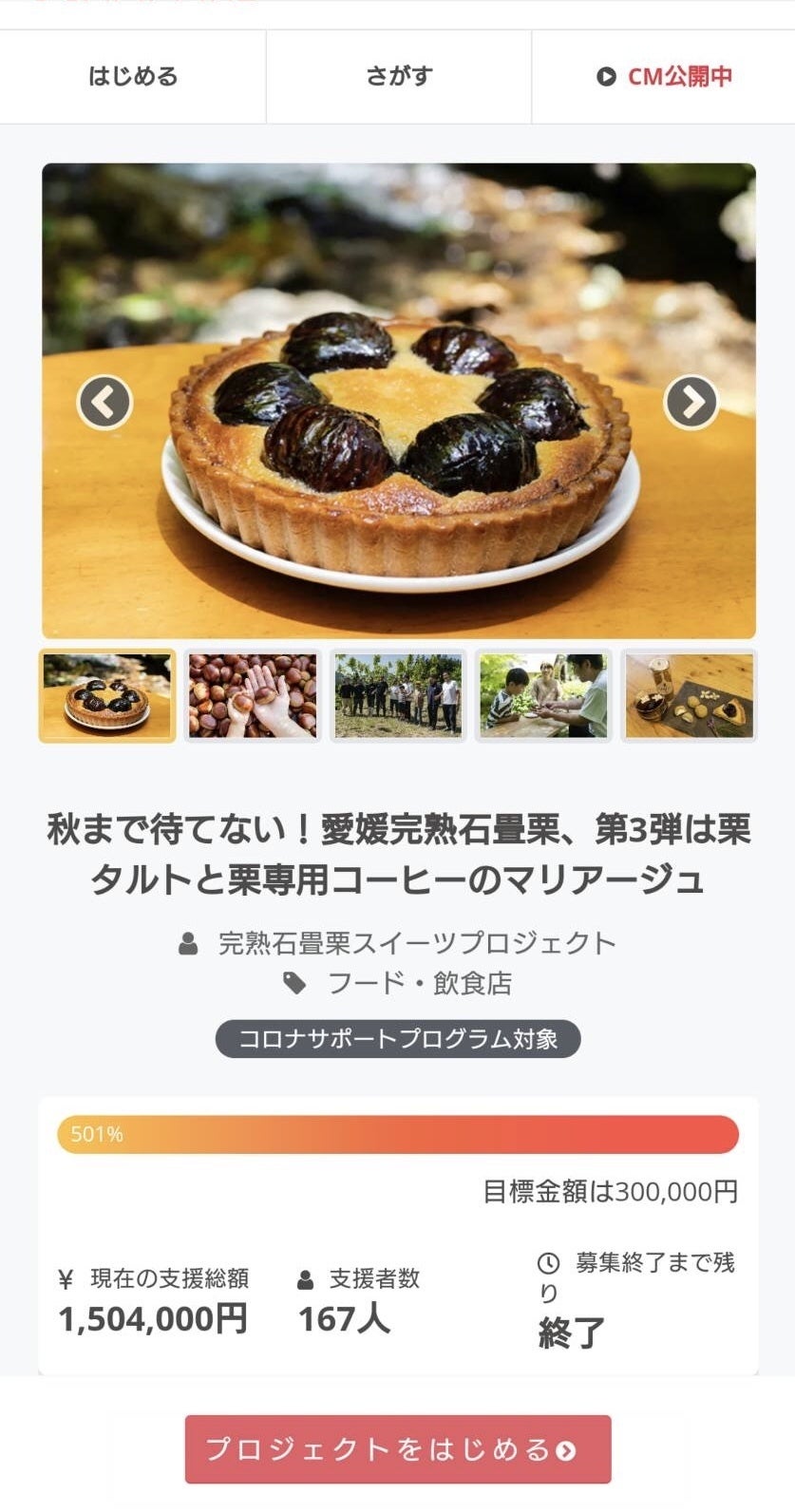This screenshot has height=1512, width=795.
Task: Select the chestnuts in hands thumbnail
Action: pyautogui.click(x=253, y=696)
